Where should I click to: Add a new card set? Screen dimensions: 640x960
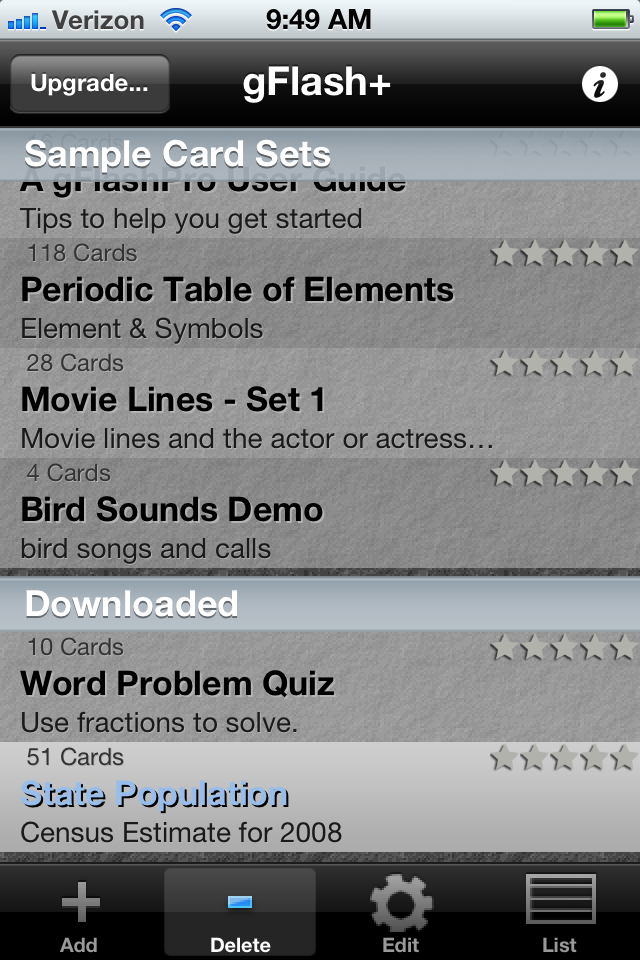pos(80,915)
